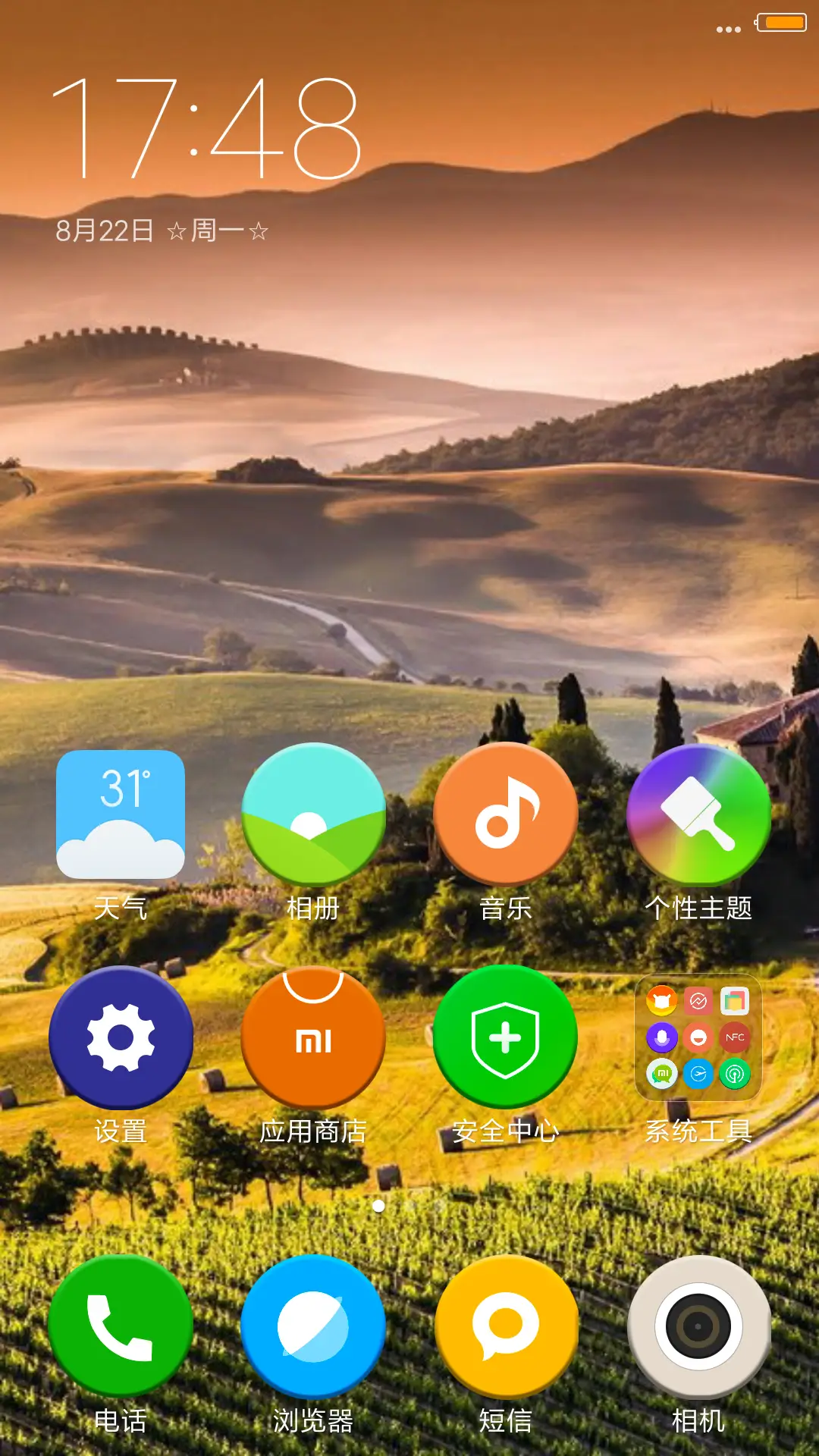Open 个性主题 themes app
This screenshot has width=819, height=1456.
click(x=698, y=815)
